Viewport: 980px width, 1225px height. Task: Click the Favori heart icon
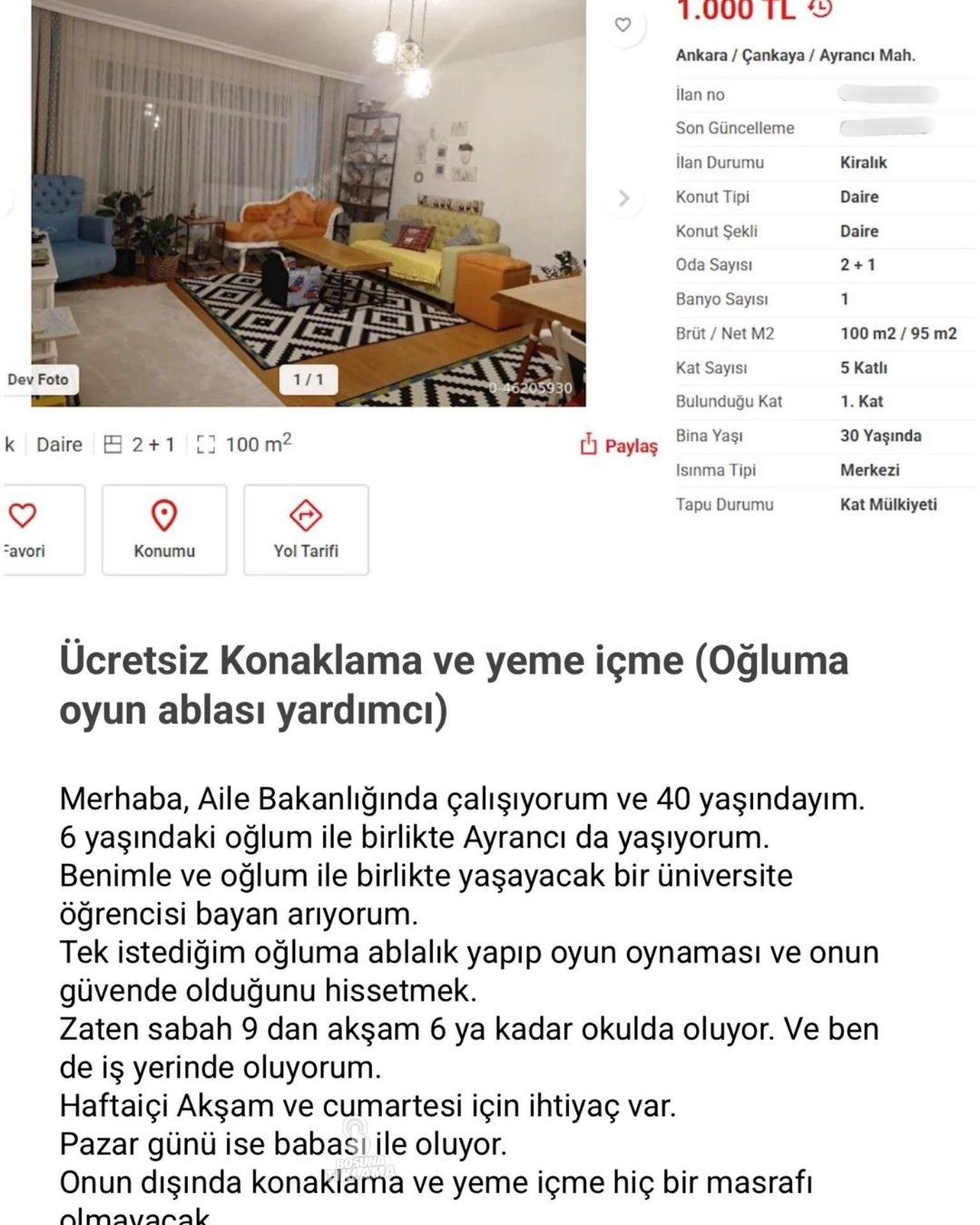pyautogui.click(x=20, y=514)
